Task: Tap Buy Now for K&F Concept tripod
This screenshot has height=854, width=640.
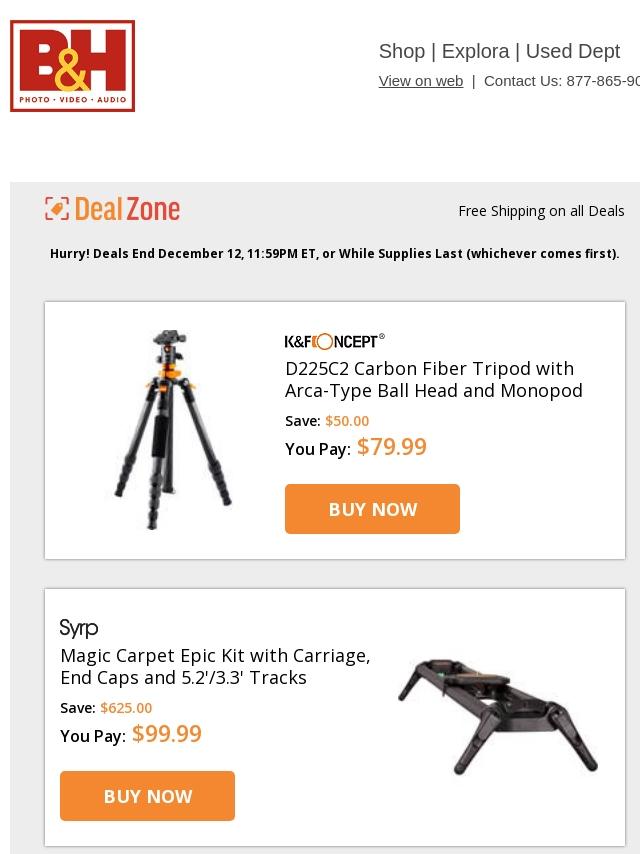Action: tap(372, 509)
